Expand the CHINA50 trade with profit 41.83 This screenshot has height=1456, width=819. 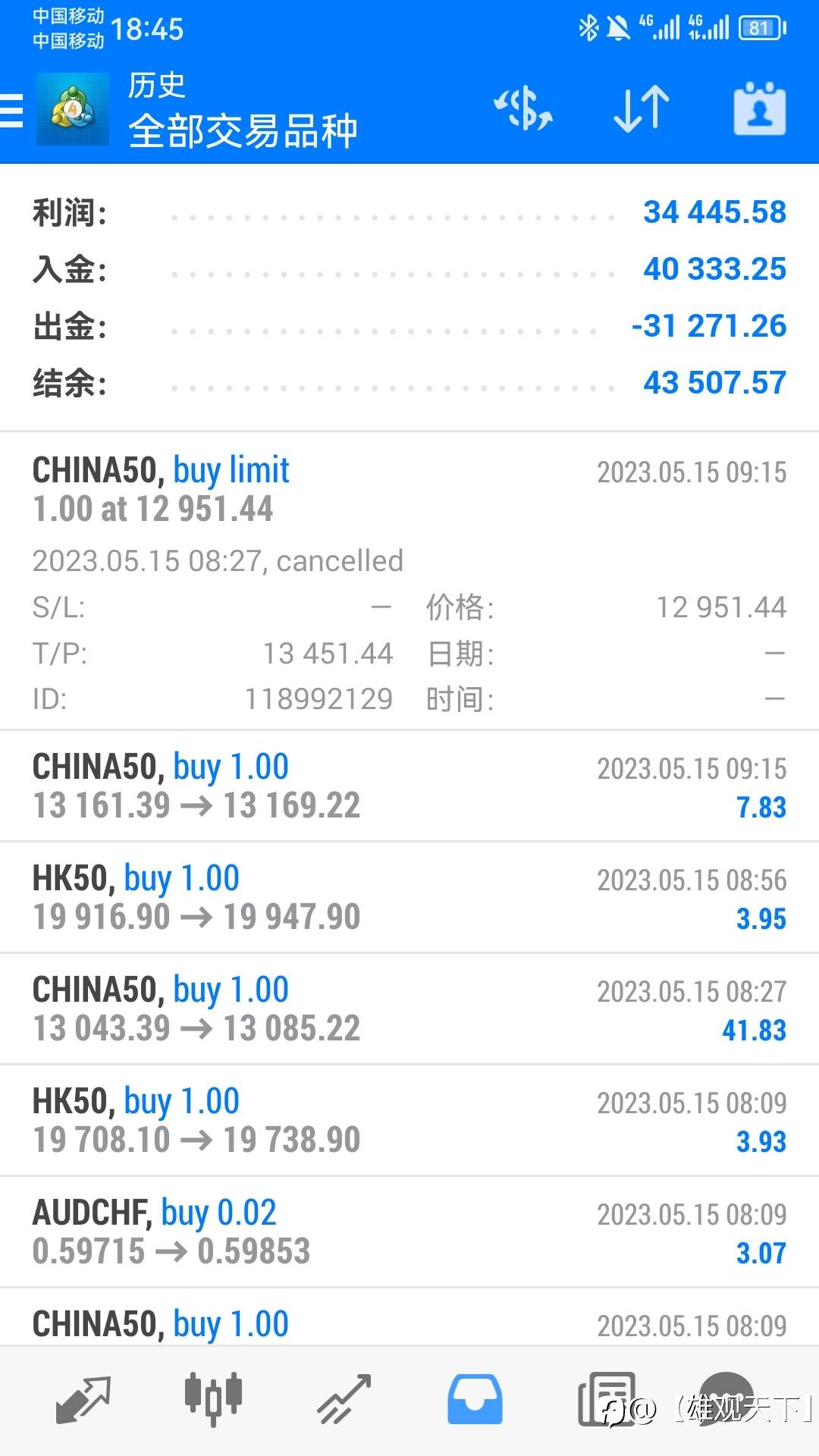[x=409, y=1009]
